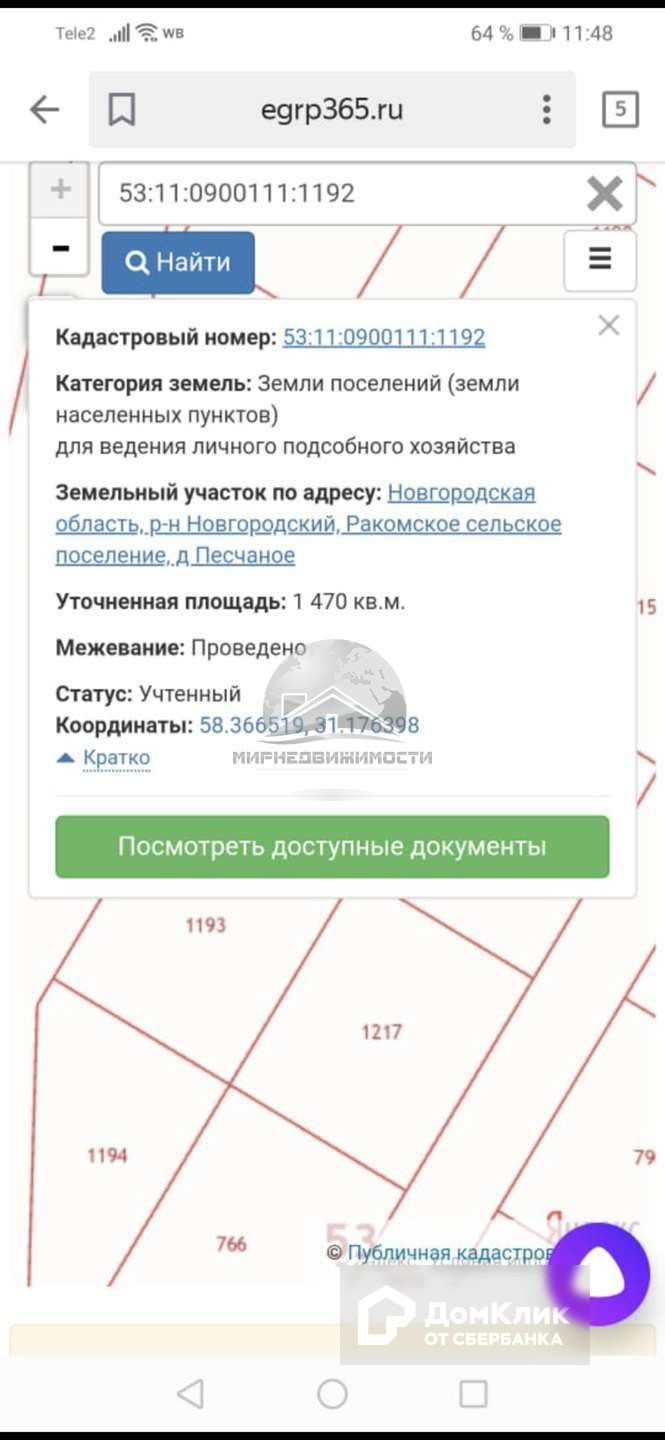Tap the egrp365.ru address bar
The width and height of the screenshot is (665, 1440).
point(332,109)
